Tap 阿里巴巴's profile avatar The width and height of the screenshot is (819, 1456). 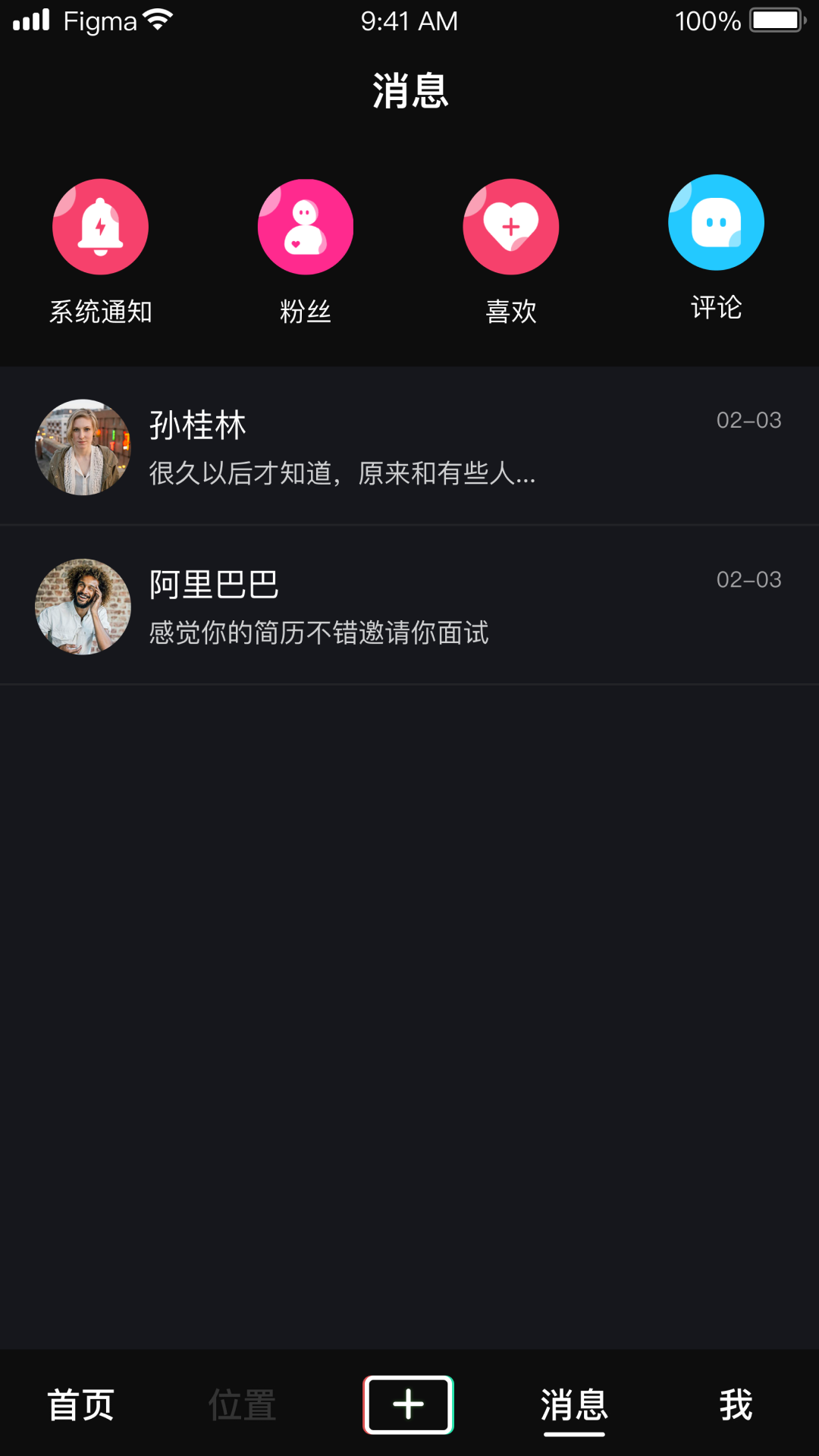point(83,607)
